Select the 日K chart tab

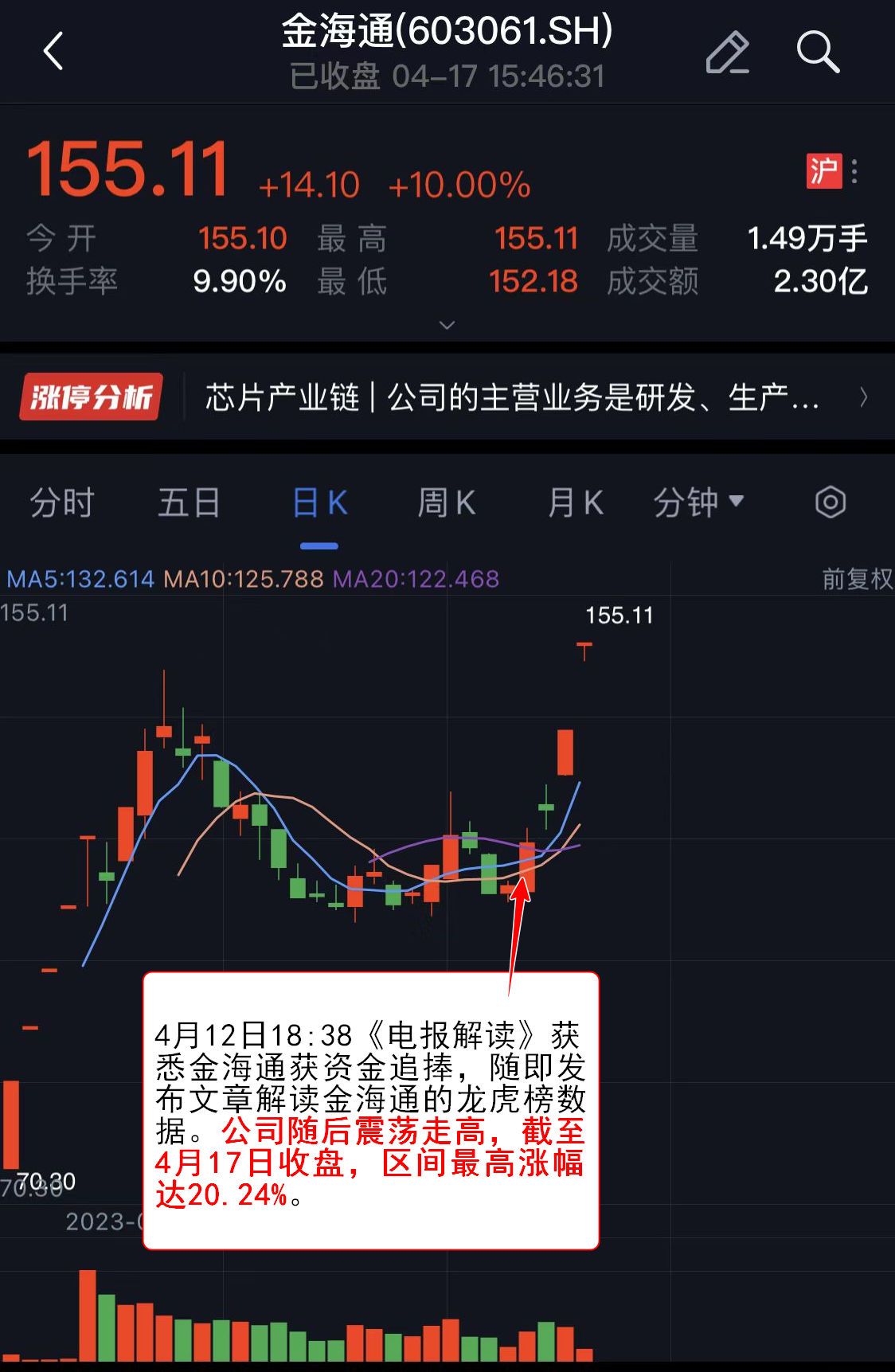pyautogui.click(x=319, y=503)
